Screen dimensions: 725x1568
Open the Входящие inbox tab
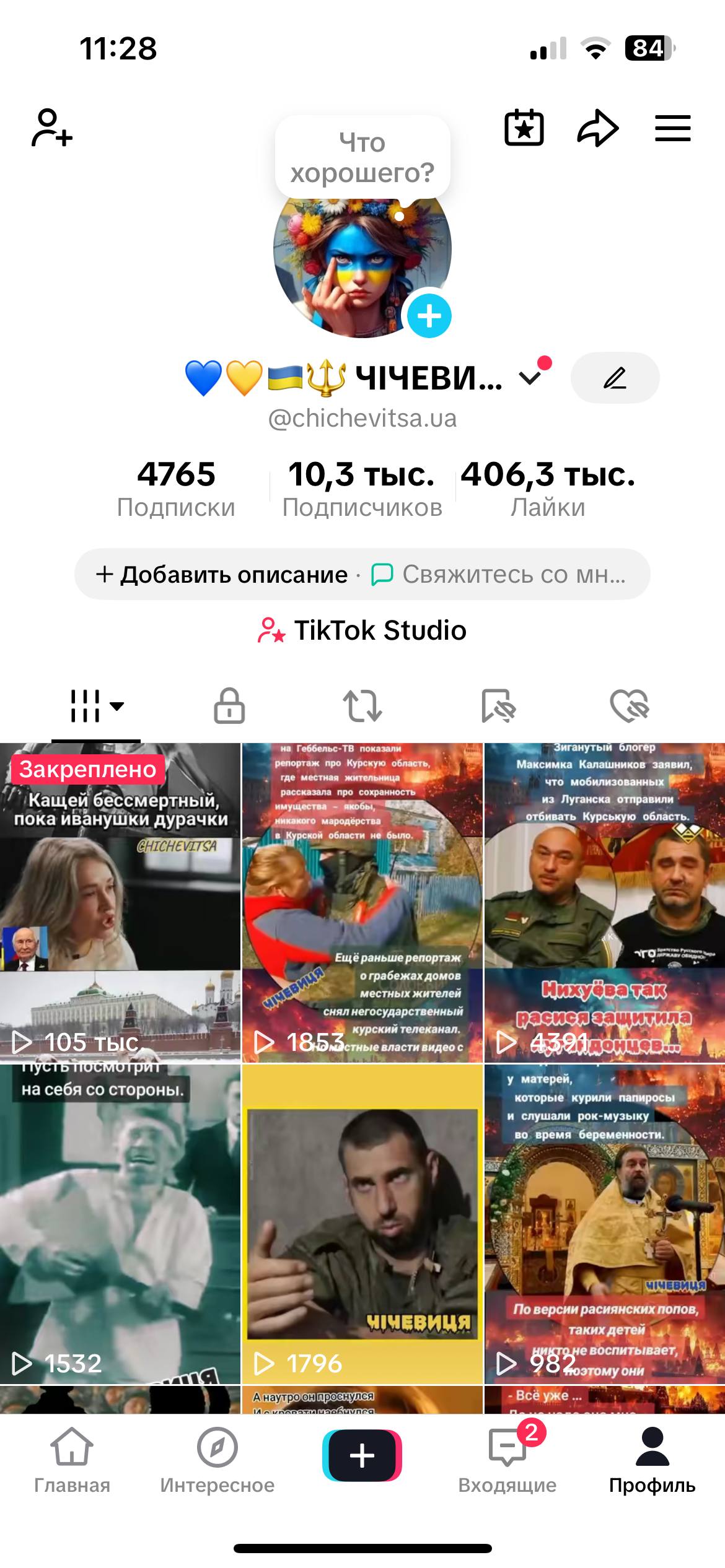507,1460
